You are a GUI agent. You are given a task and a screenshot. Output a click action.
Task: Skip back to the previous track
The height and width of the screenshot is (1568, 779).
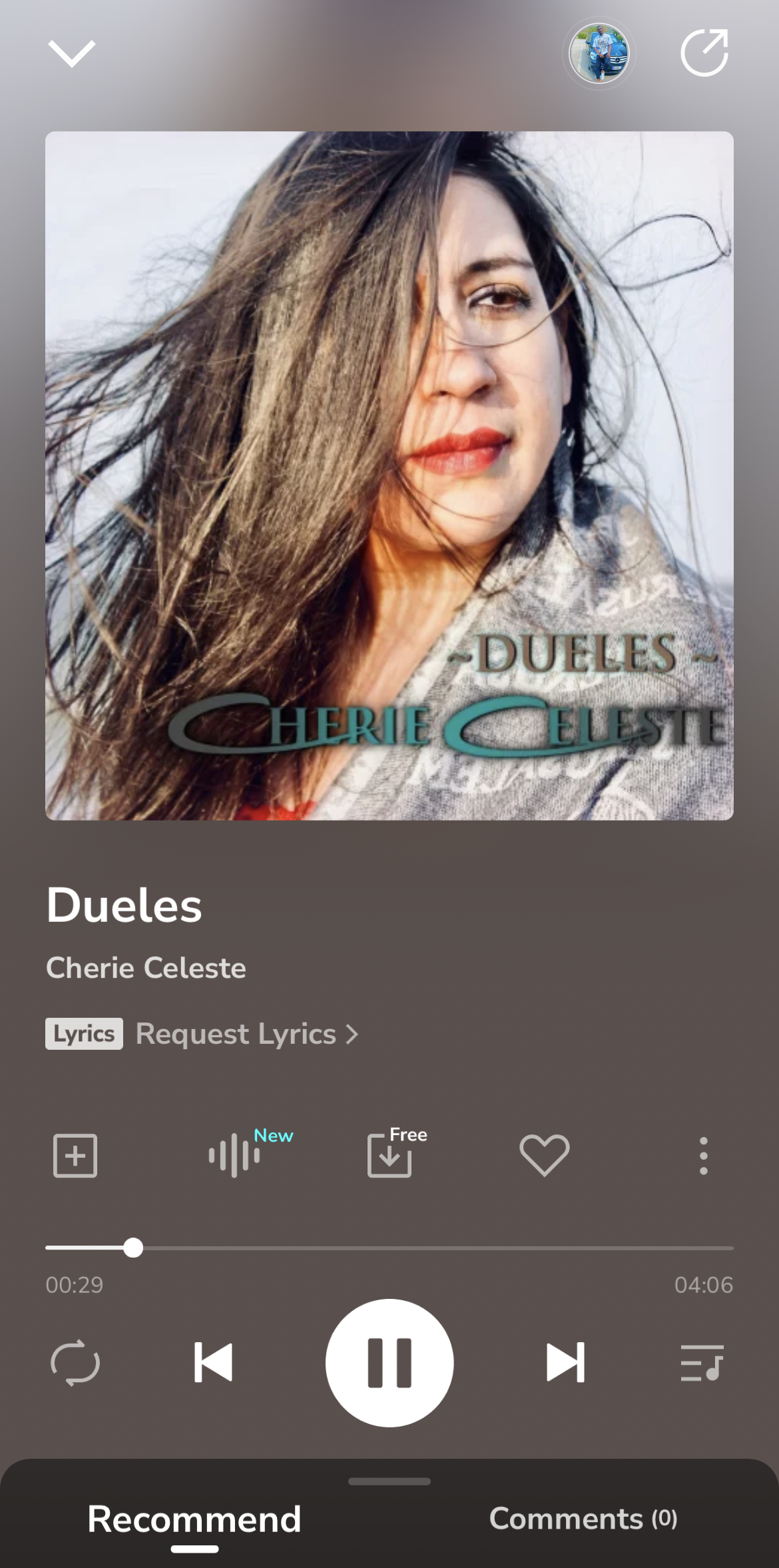(213, 1363)
